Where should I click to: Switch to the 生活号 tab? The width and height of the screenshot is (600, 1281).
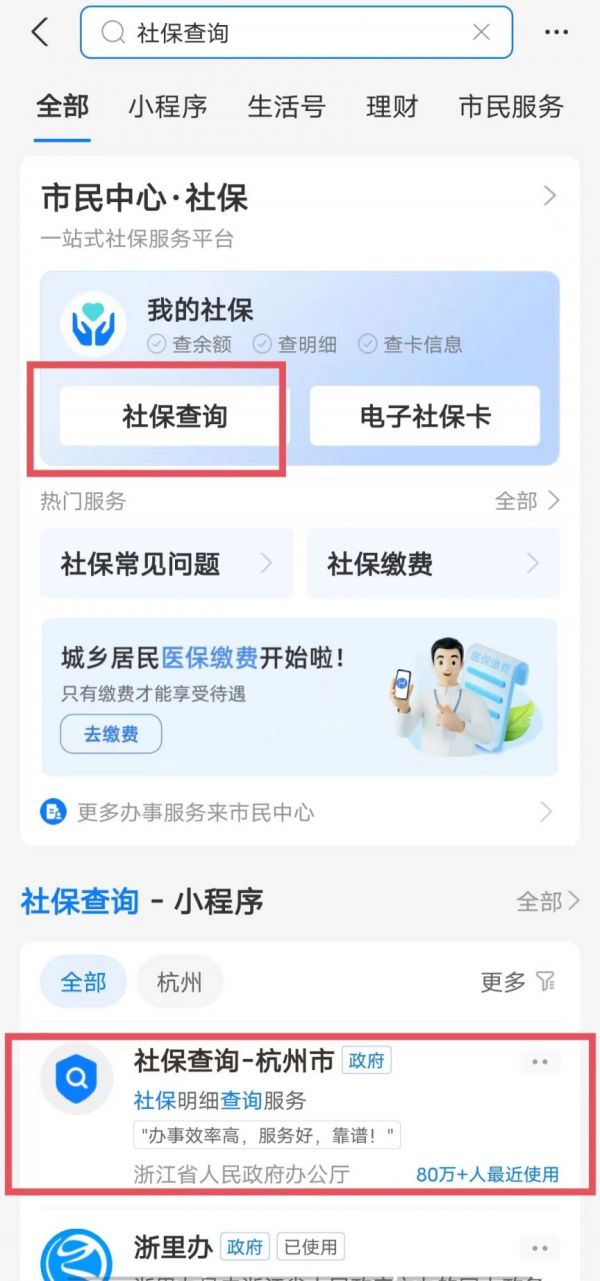point(286,106)
